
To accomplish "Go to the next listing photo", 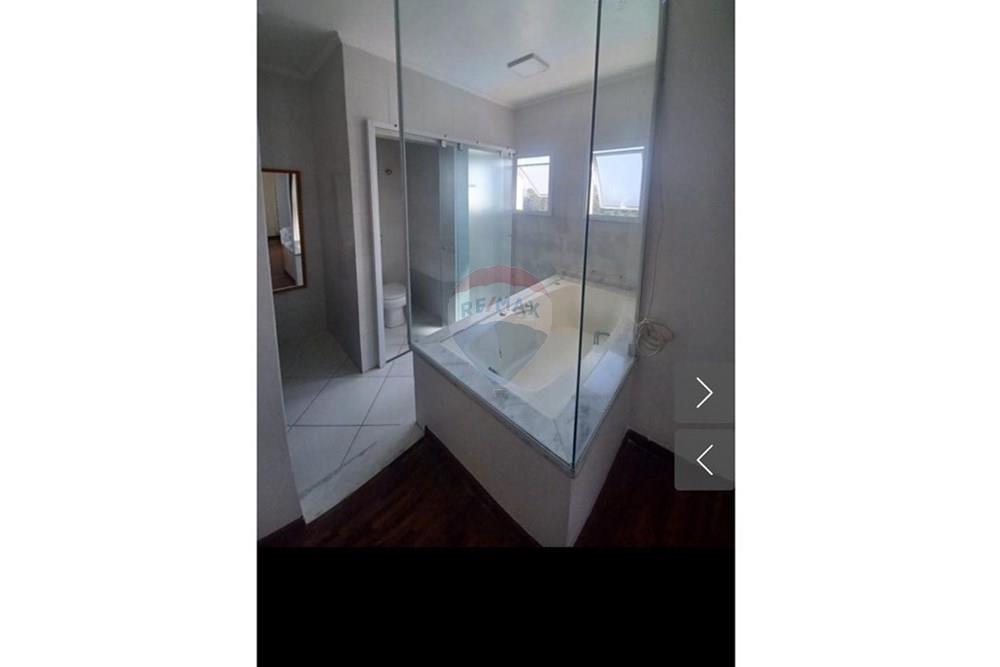I will point(704,393).
